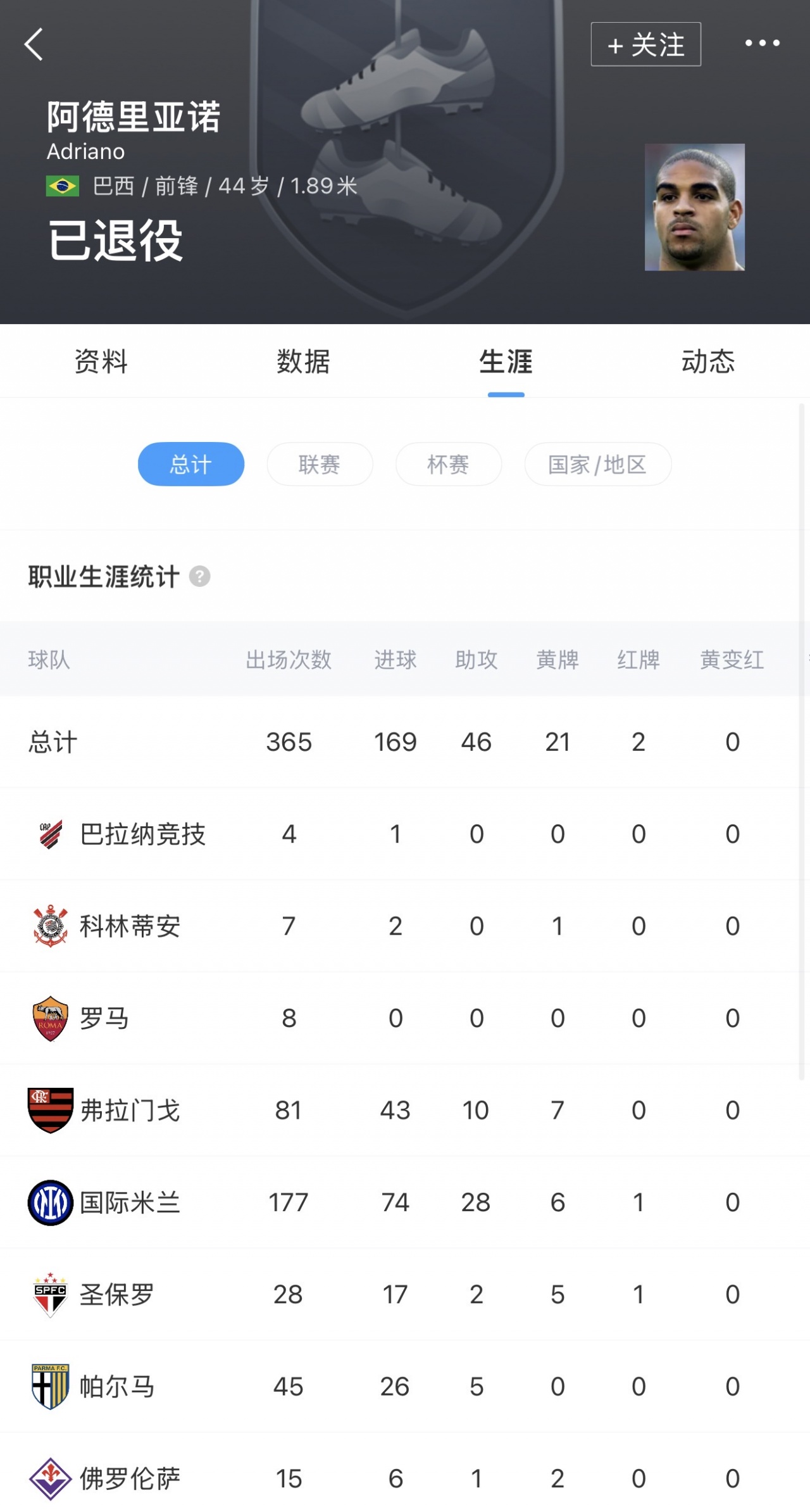
Task: Switch to the 资料 tab
Action: [x=101, y=362]
